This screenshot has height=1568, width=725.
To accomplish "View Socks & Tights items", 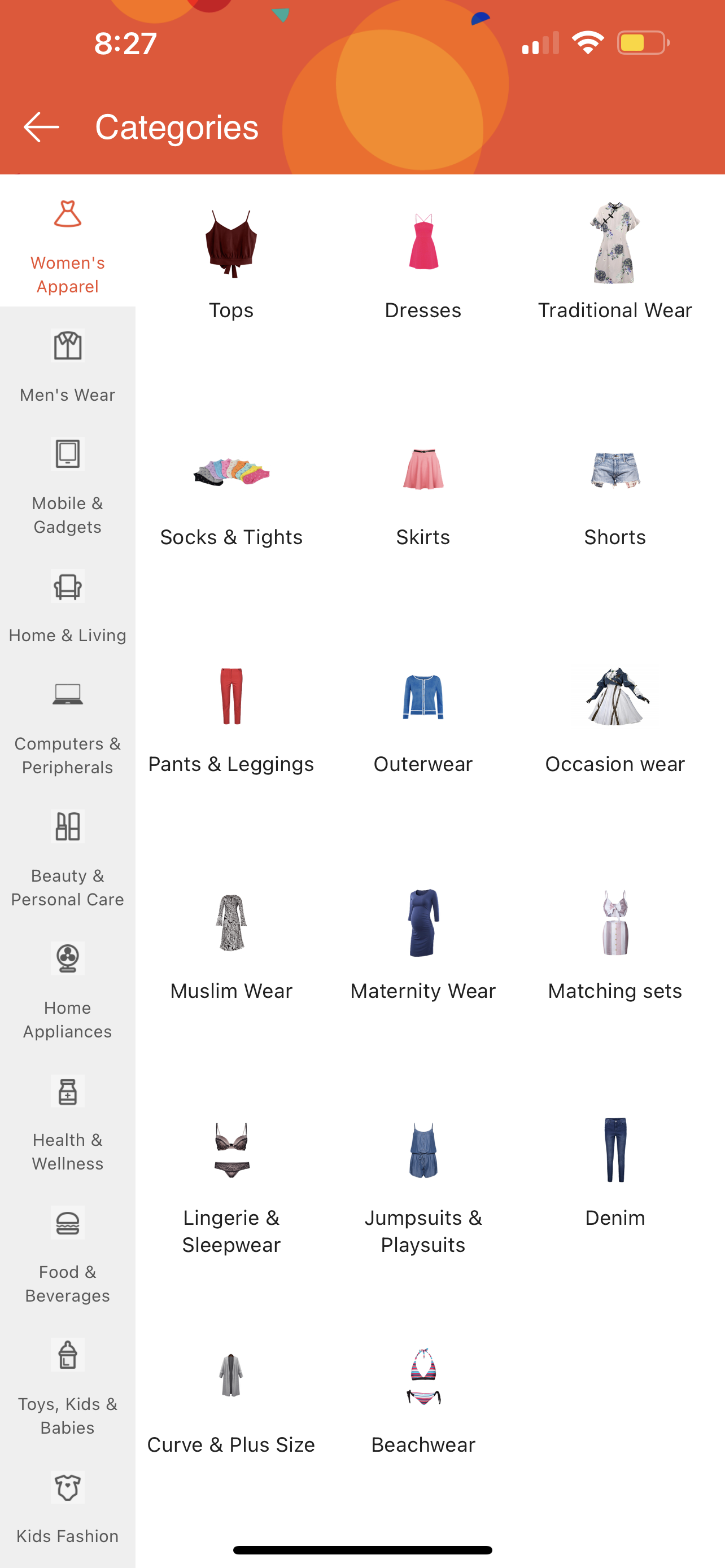I will pos(232,493).
